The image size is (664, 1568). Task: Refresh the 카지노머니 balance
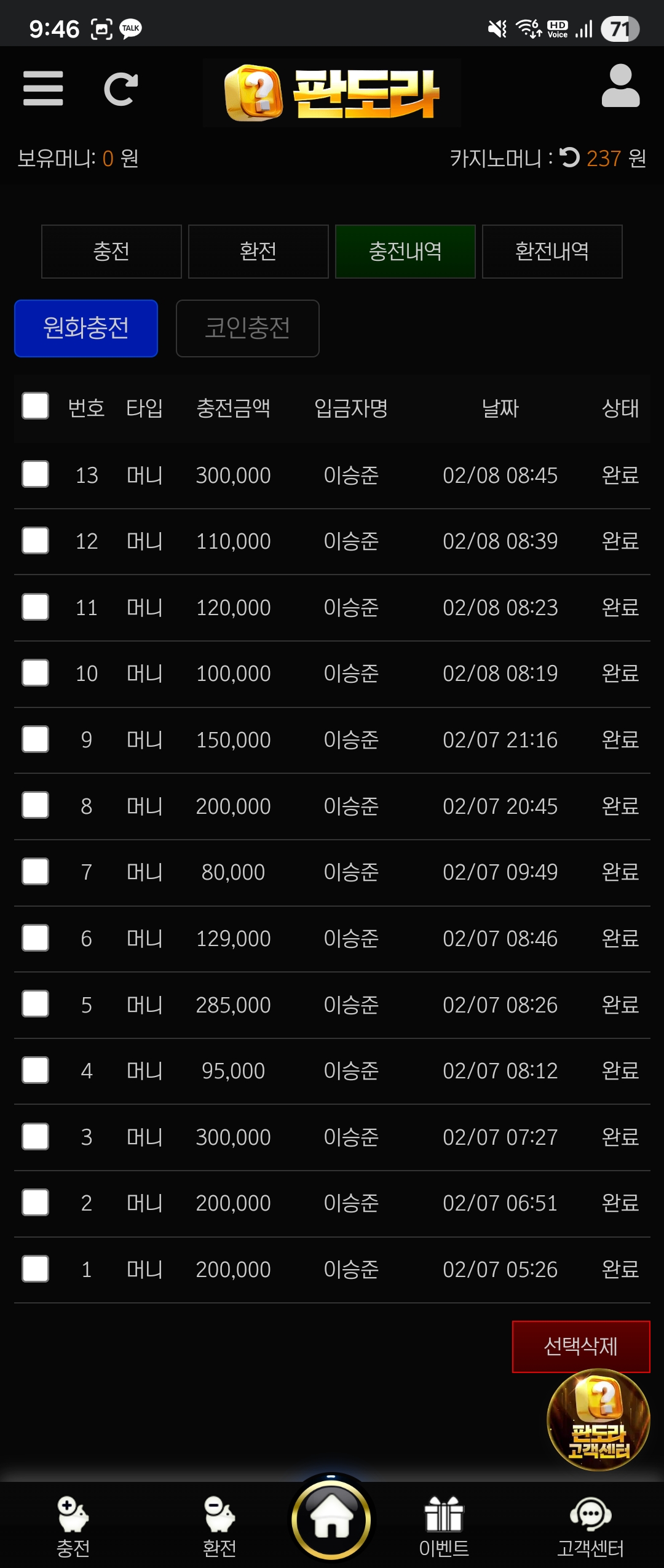(570, 157)
